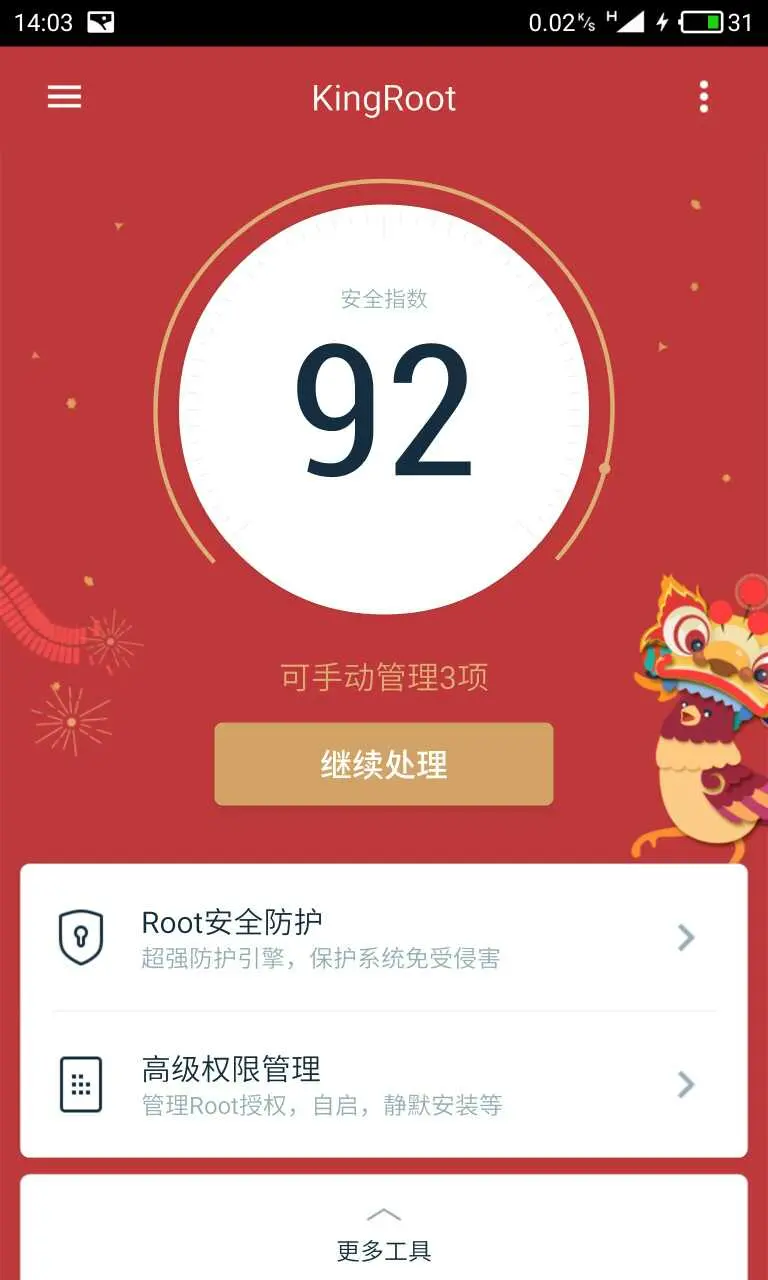Open the hamburger drawer menu
The image size is (768, 1280).
click(64, 97)
